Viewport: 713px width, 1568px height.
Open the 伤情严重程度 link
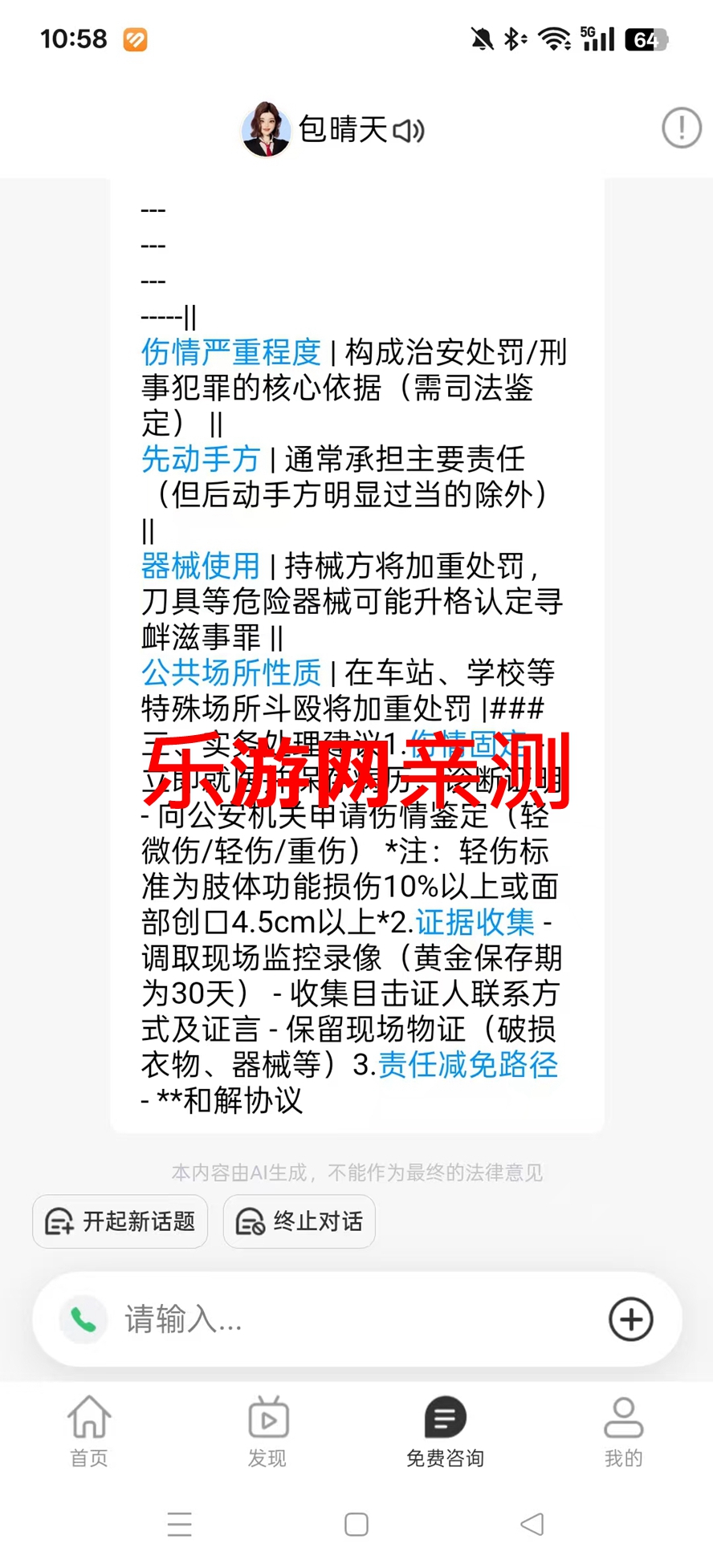coord(231,352)
